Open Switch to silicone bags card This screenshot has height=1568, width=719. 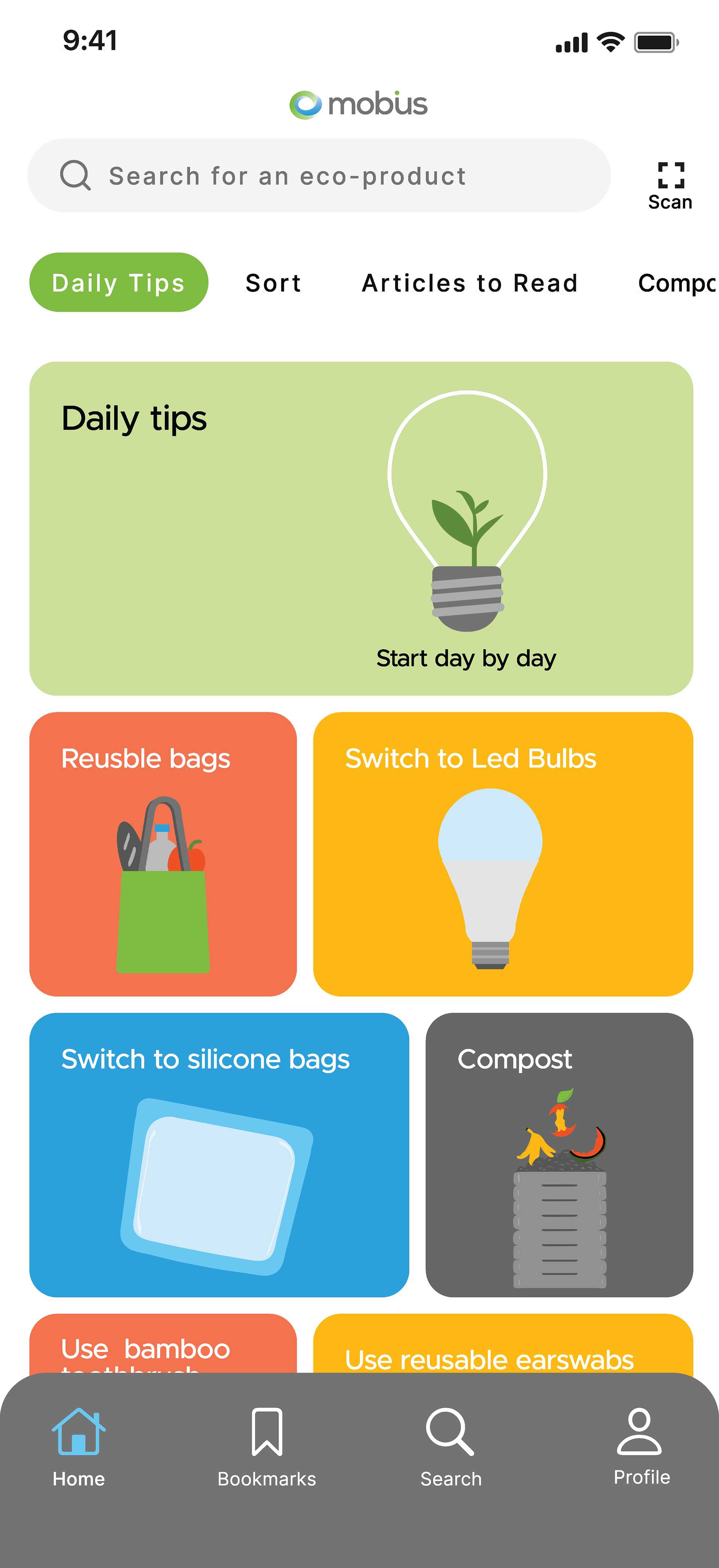click(x=219, y=1154)
